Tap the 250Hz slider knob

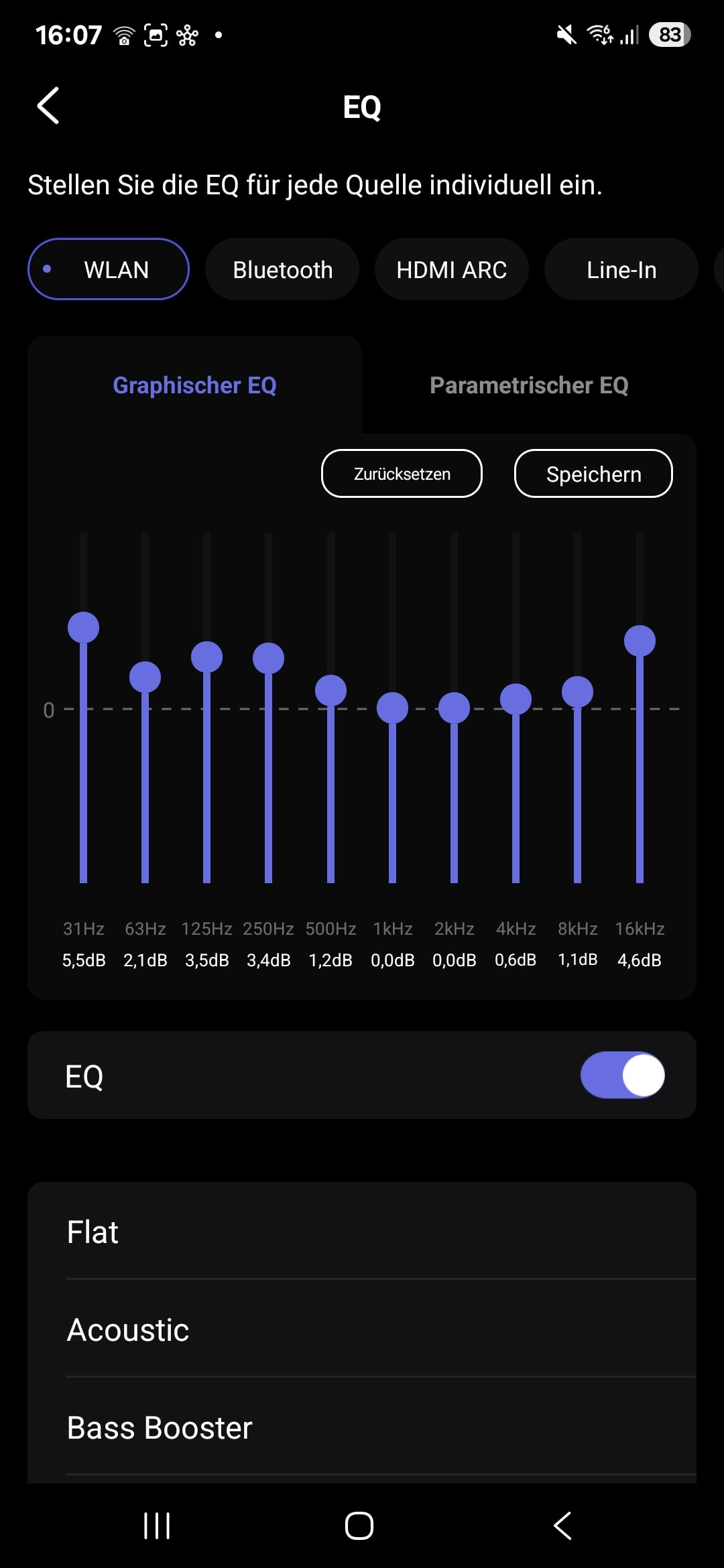pyautogui.click(x=269, y=659)
